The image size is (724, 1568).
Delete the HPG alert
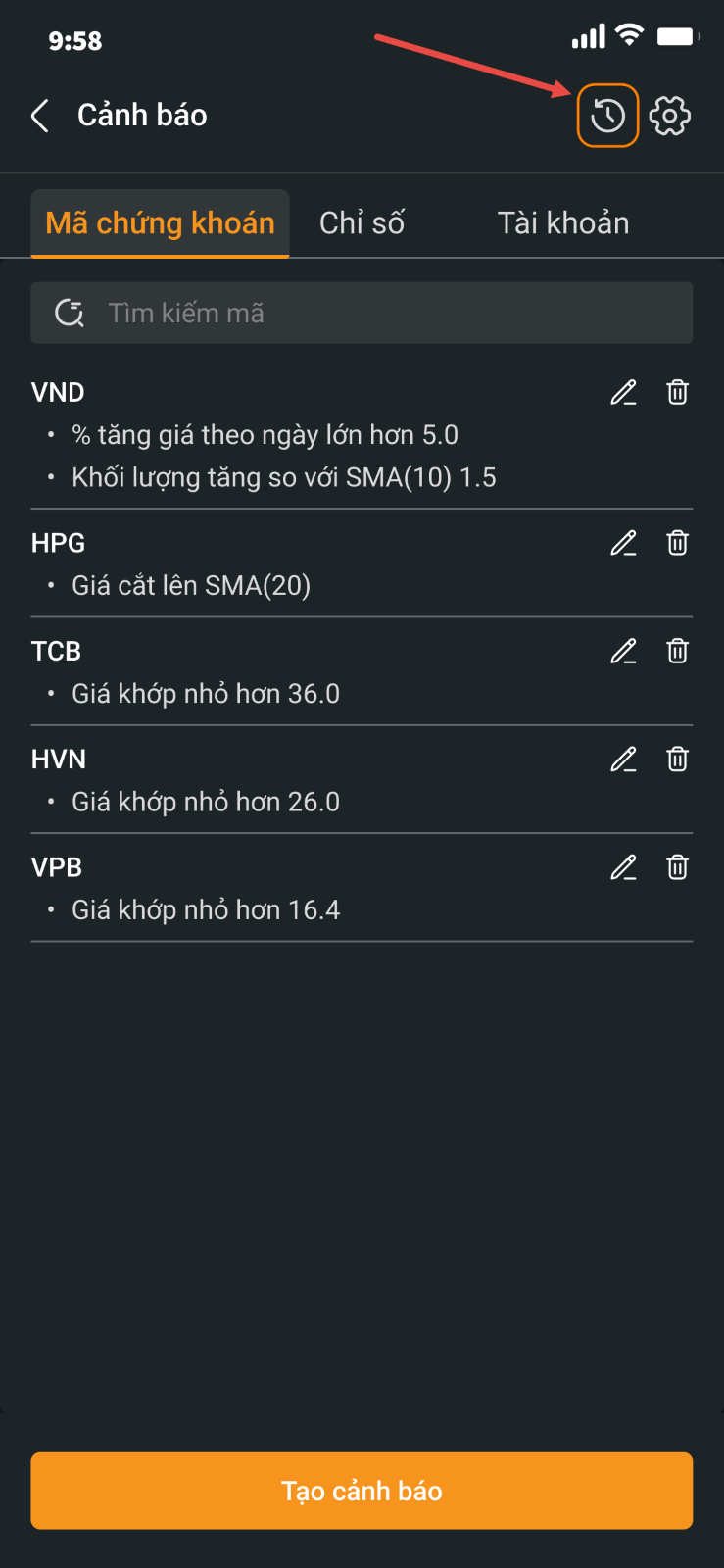(677, 543)
